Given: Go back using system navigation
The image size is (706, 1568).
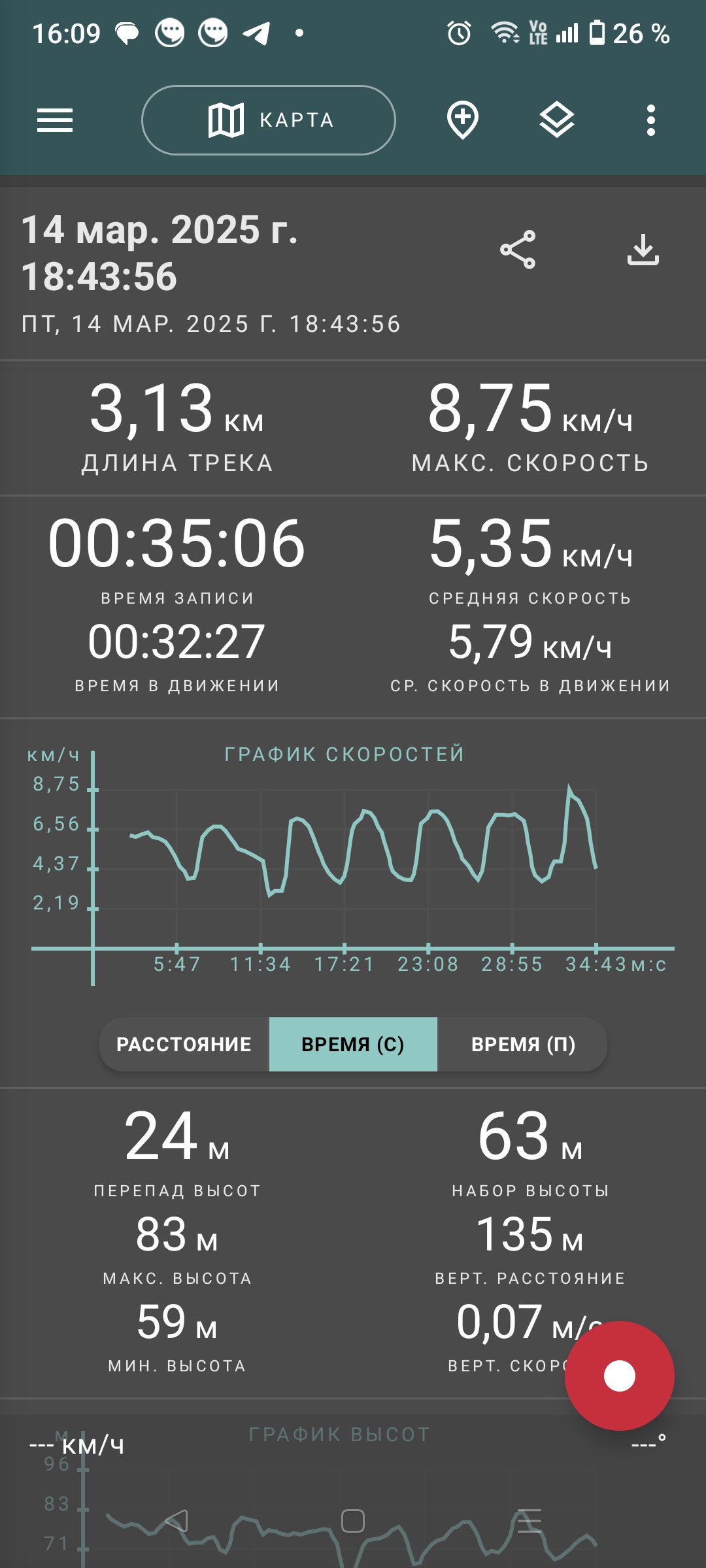Looking at the screenshot, I should coord(176,1521).
